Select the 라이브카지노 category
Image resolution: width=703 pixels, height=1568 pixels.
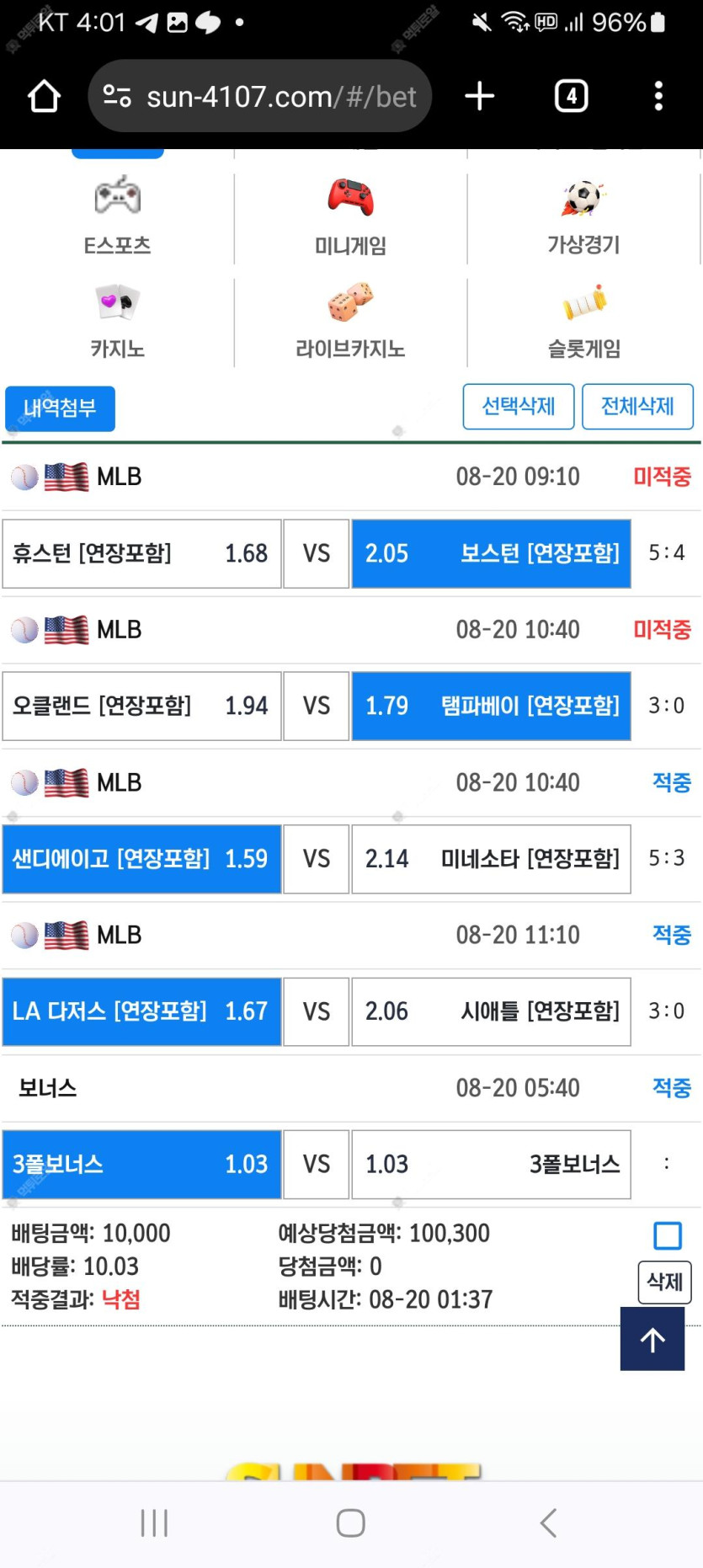click(350, 322)
